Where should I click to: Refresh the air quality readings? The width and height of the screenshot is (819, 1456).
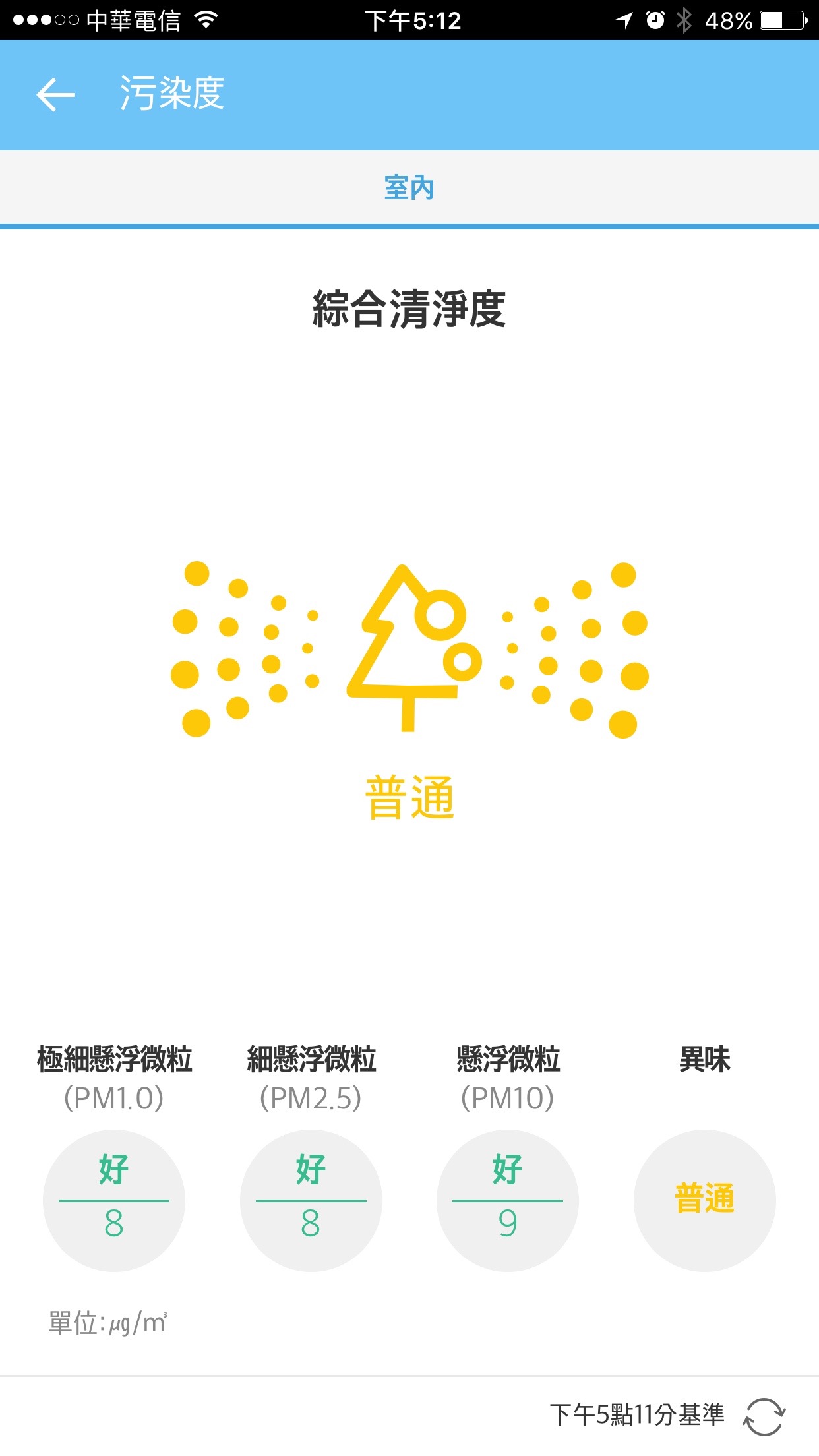click(x=764, y=1416)
